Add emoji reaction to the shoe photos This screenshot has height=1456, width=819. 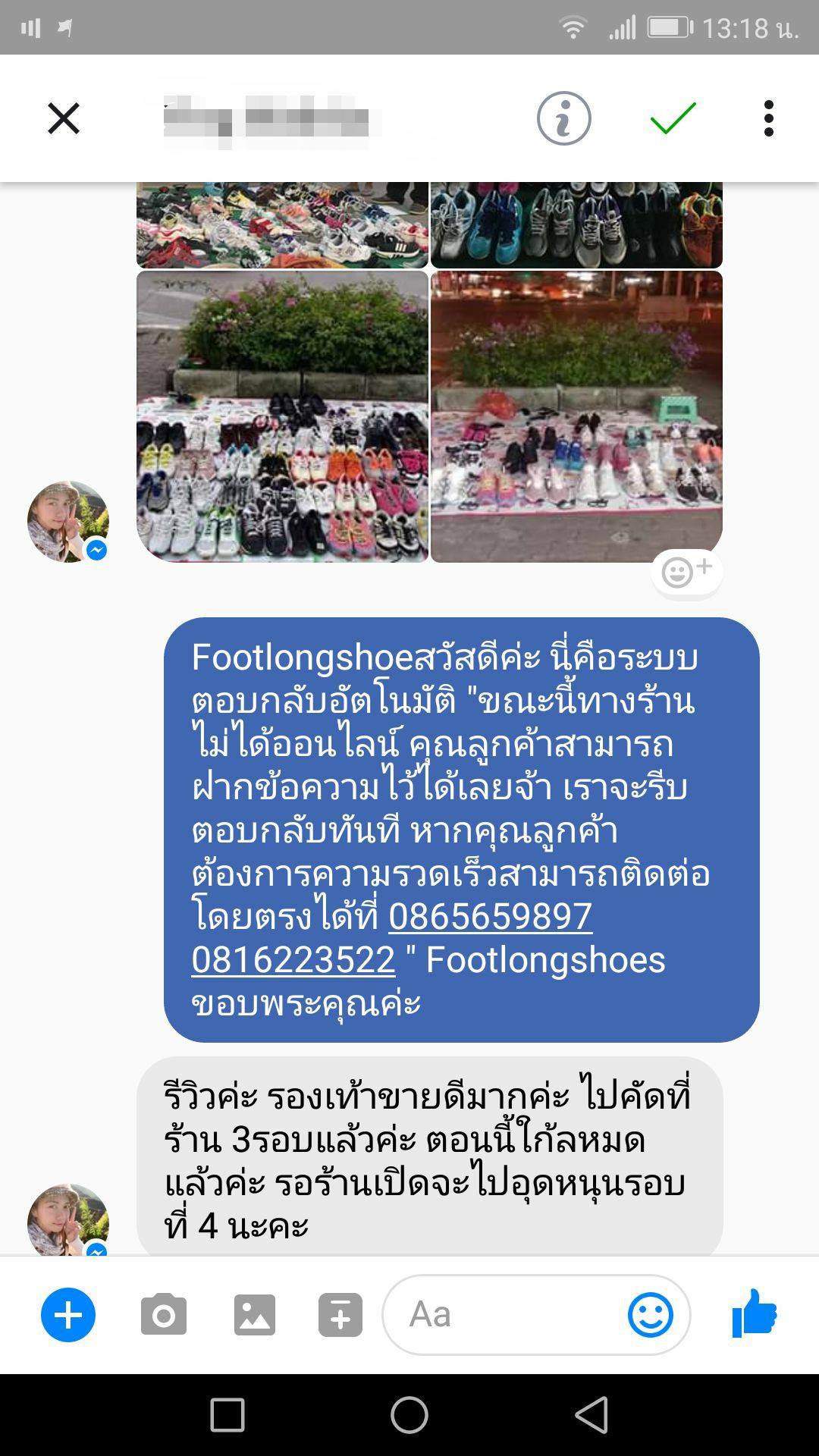686,571
